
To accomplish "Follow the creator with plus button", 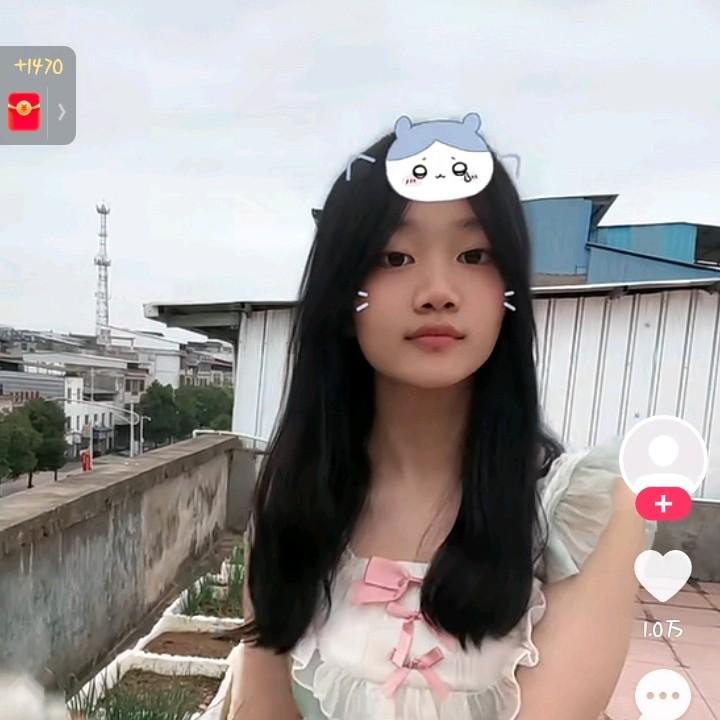I will [663, 504].
